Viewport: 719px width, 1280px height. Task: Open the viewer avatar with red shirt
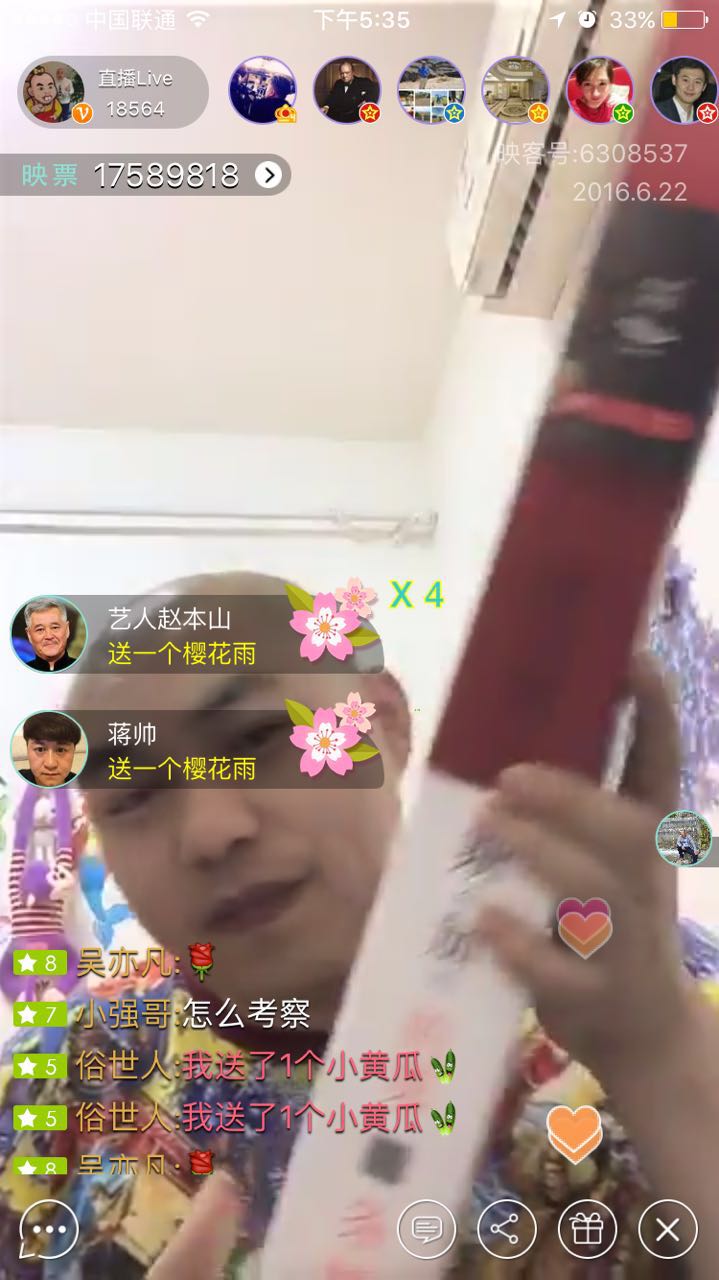(x=600, y=90)
